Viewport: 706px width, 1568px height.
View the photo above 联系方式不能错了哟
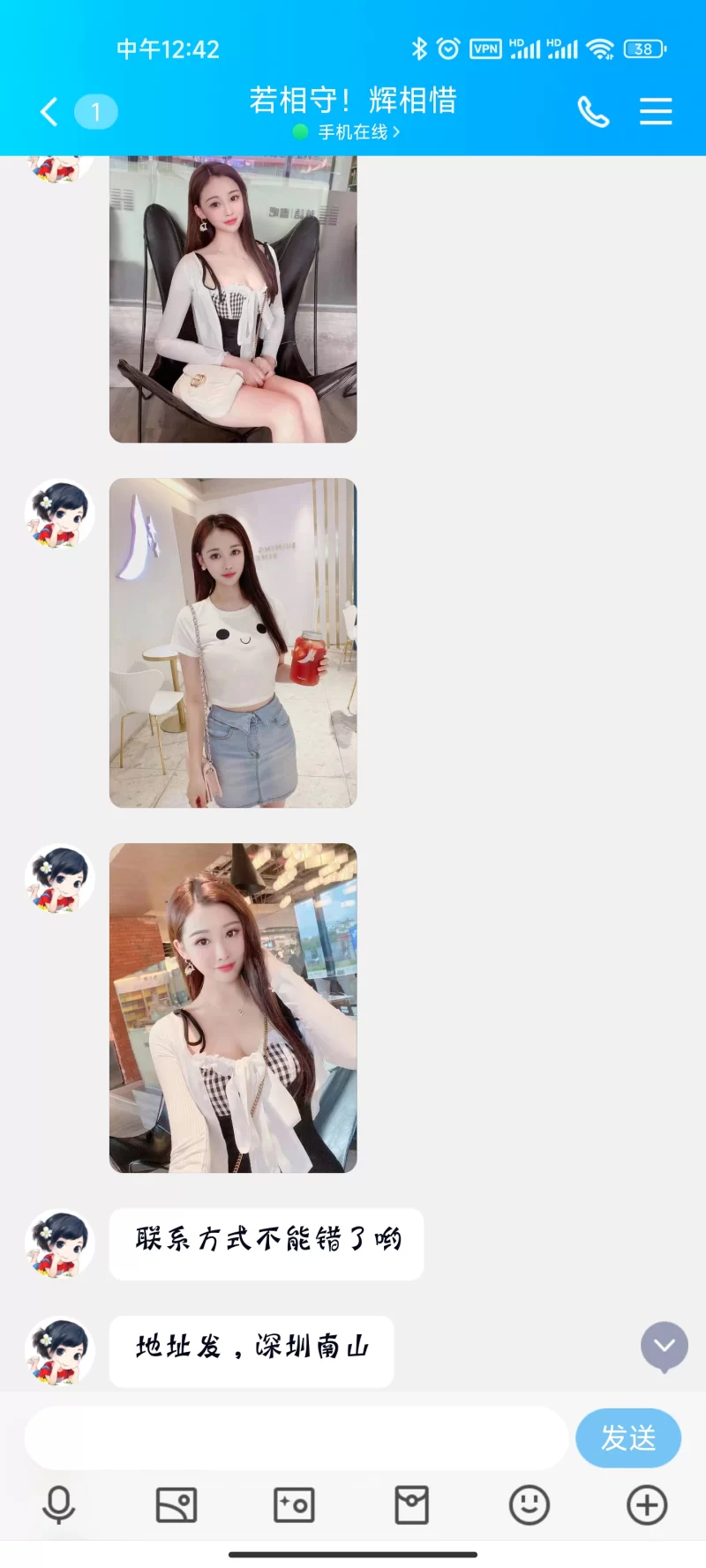(233, 1008)
